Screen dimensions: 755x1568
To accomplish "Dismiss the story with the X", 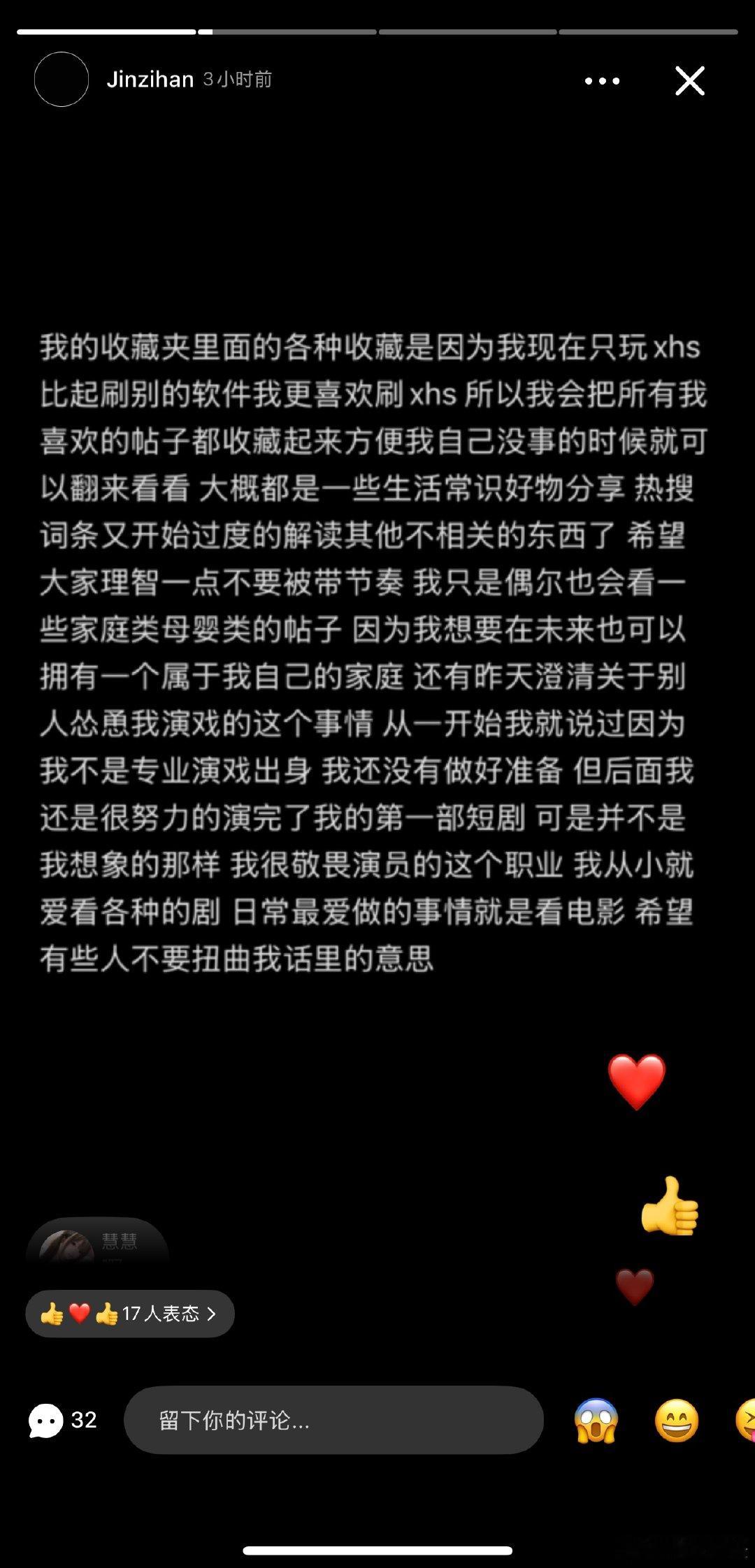I will 689,80.
